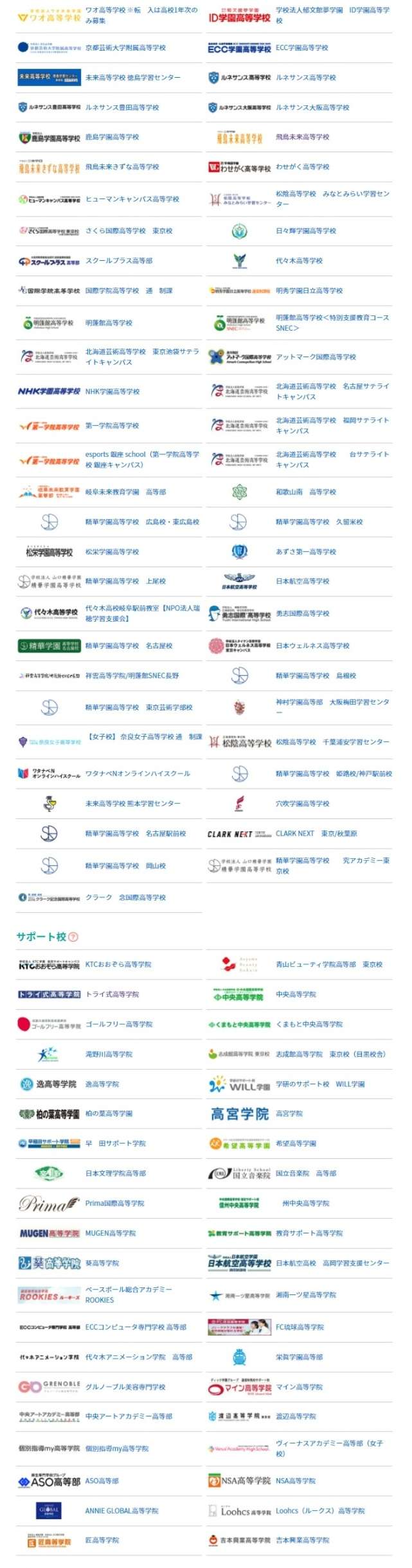This screenshot has width=412, height=1568.
Task: Open 鹿島学園高等学校 link
Action: pos(112,137)
